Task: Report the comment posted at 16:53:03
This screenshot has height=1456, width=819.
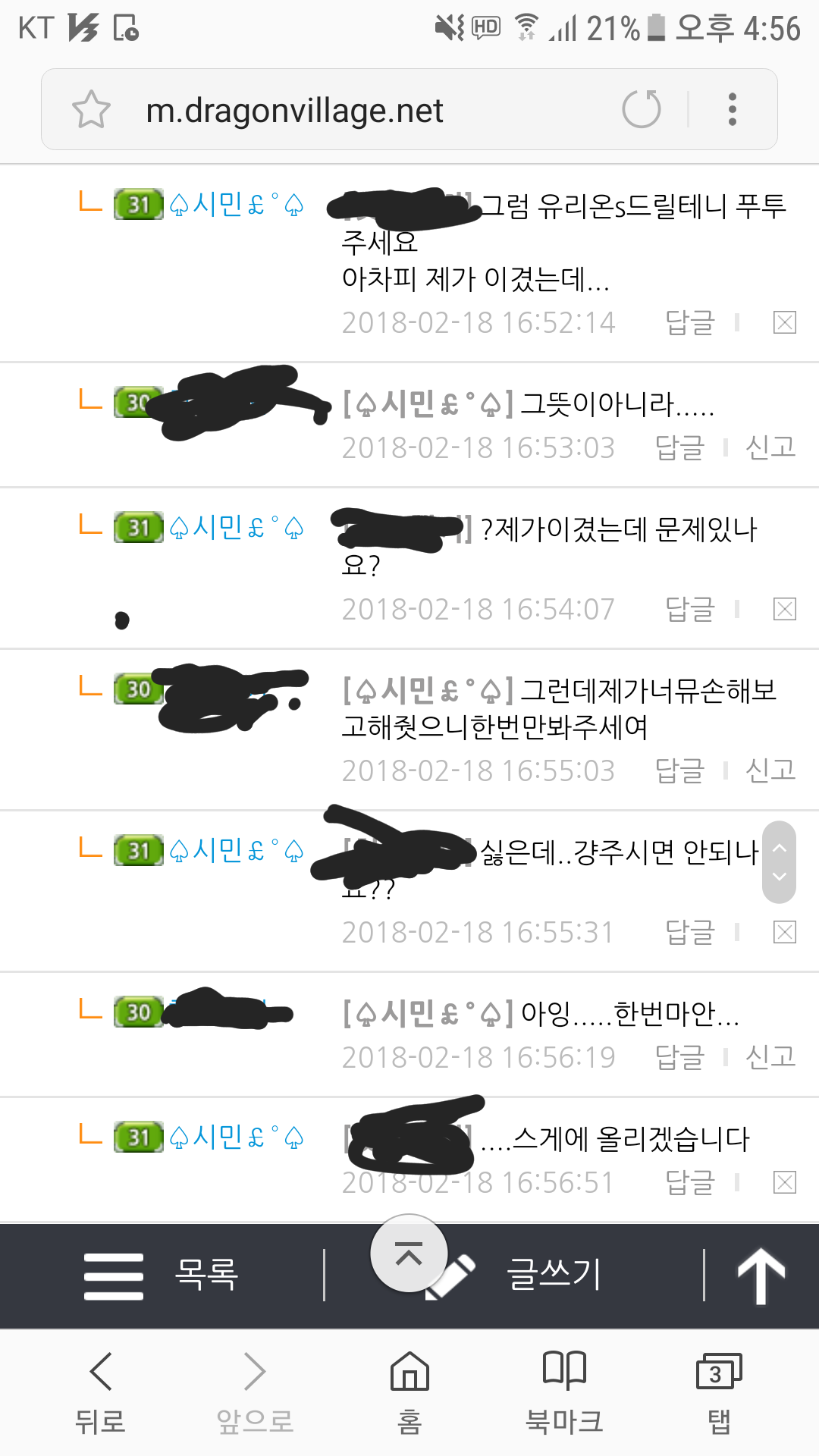Action: click(x=770, y=447)
